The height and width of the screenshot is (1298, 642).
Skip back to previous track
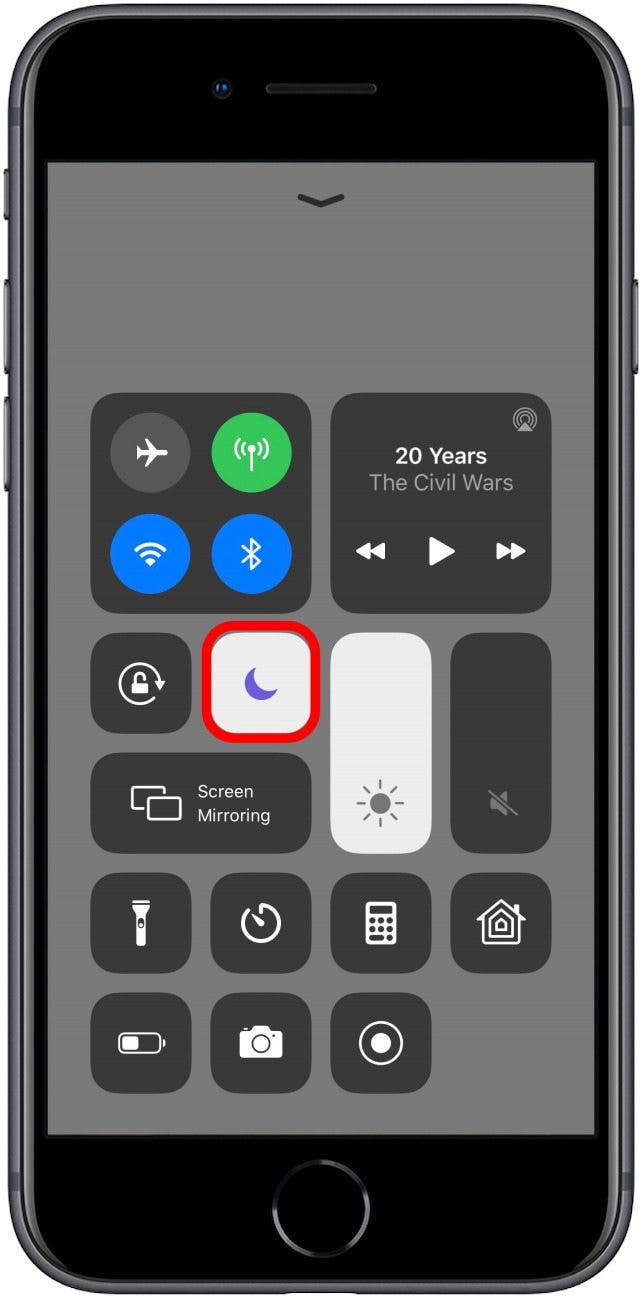371,551
